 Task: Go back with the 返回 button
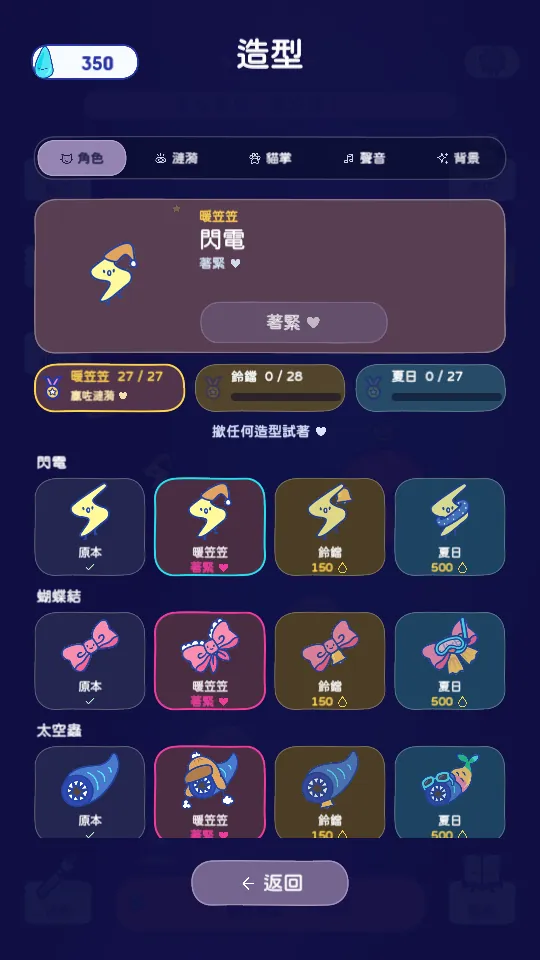pyautogui.click(x=270, y=883)
